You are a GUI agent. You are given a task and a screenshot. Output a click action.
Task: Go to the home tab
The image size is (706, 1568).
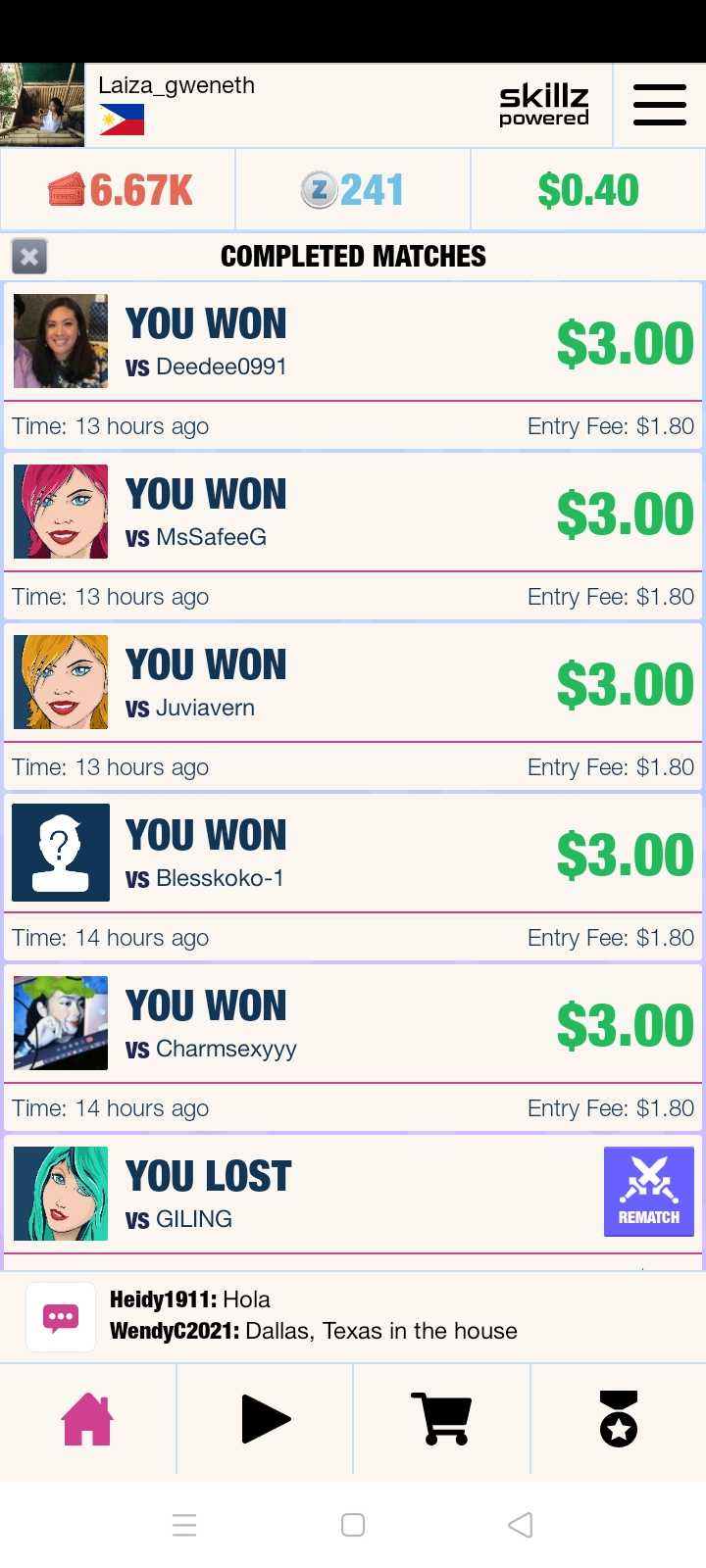tap(87, 1419)
